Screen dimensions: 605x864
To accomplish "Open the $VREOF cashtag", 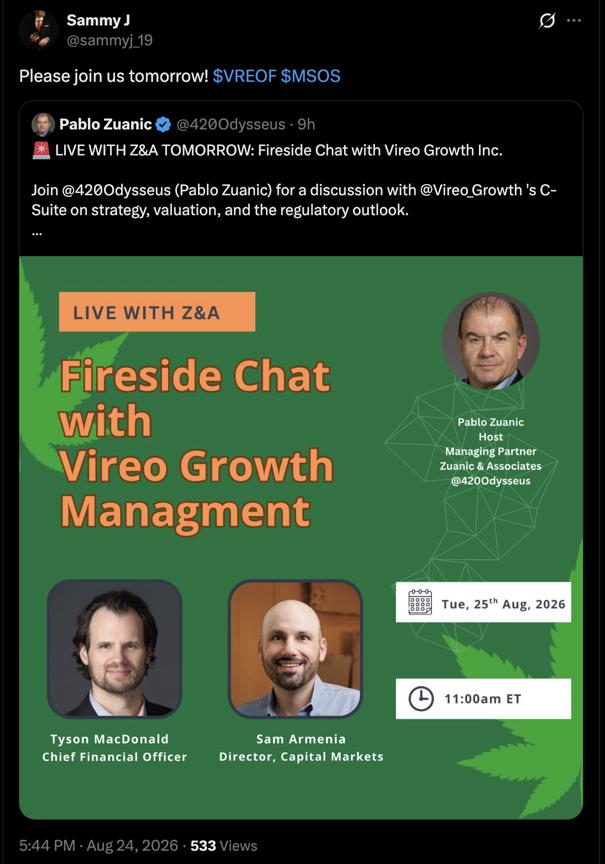I will point(245,75).
